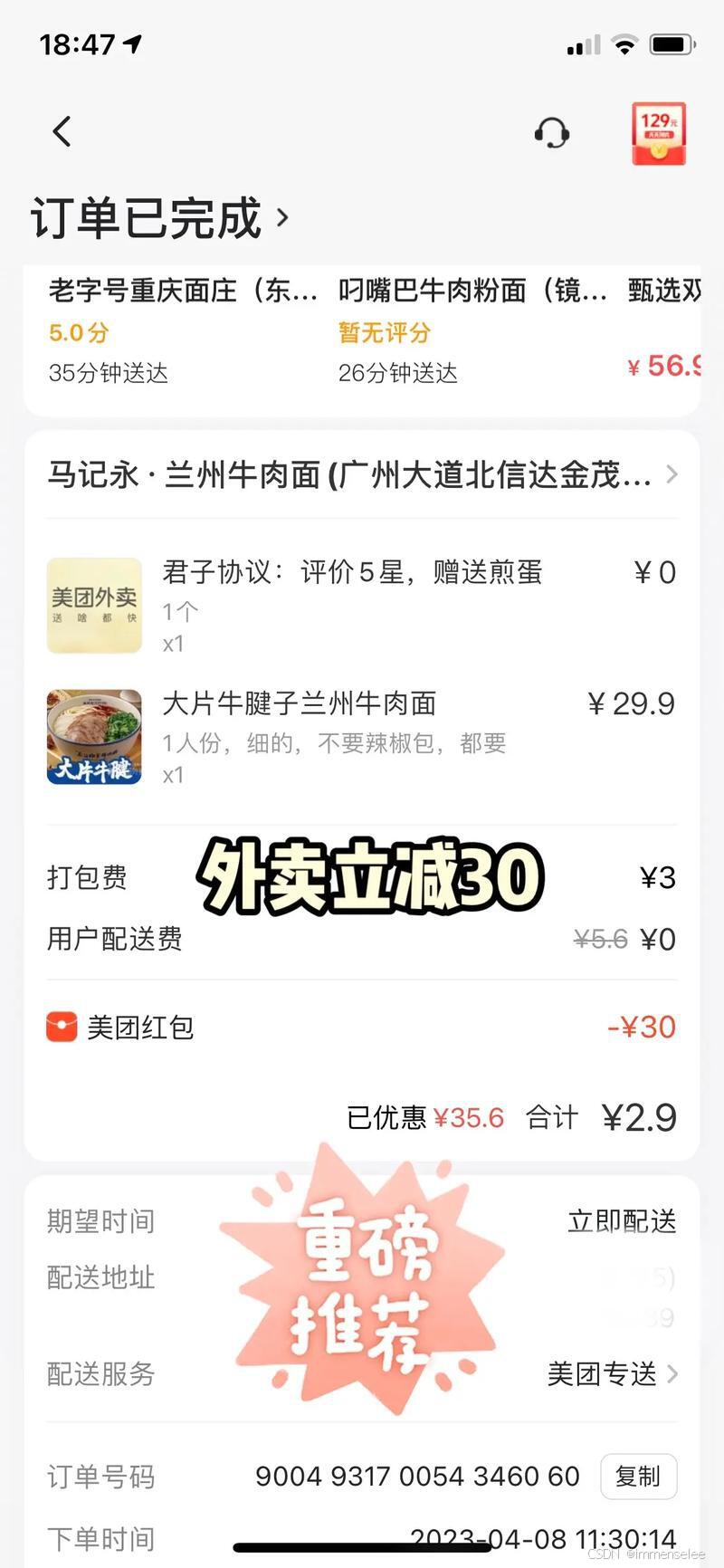This screenshot has height=1568, width=724.
Task: Open the 马记永·兰州牛肉面 store page
Action: coord(362,474)
